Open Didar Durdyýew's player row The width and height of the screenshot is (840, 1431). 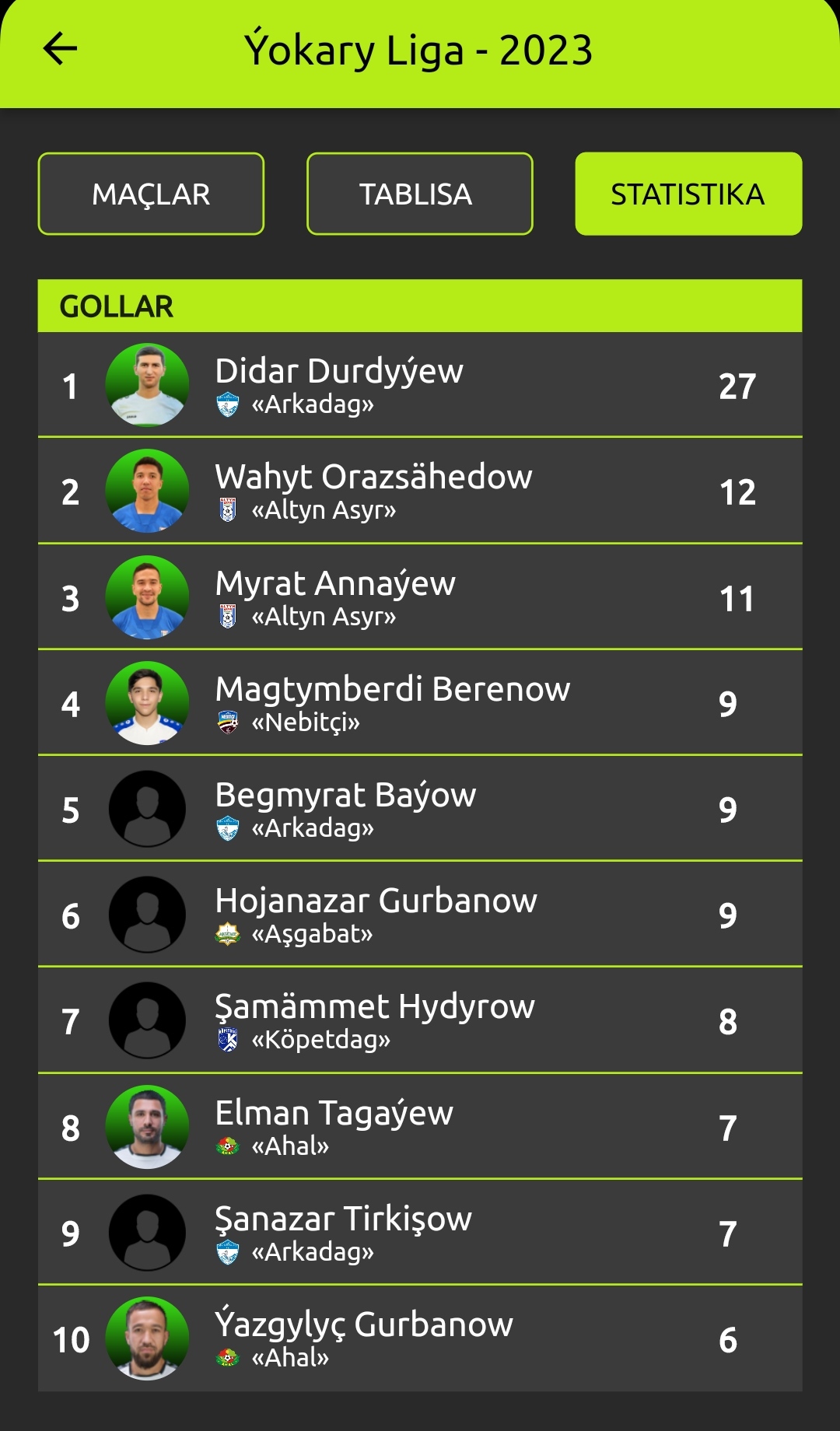420,385
